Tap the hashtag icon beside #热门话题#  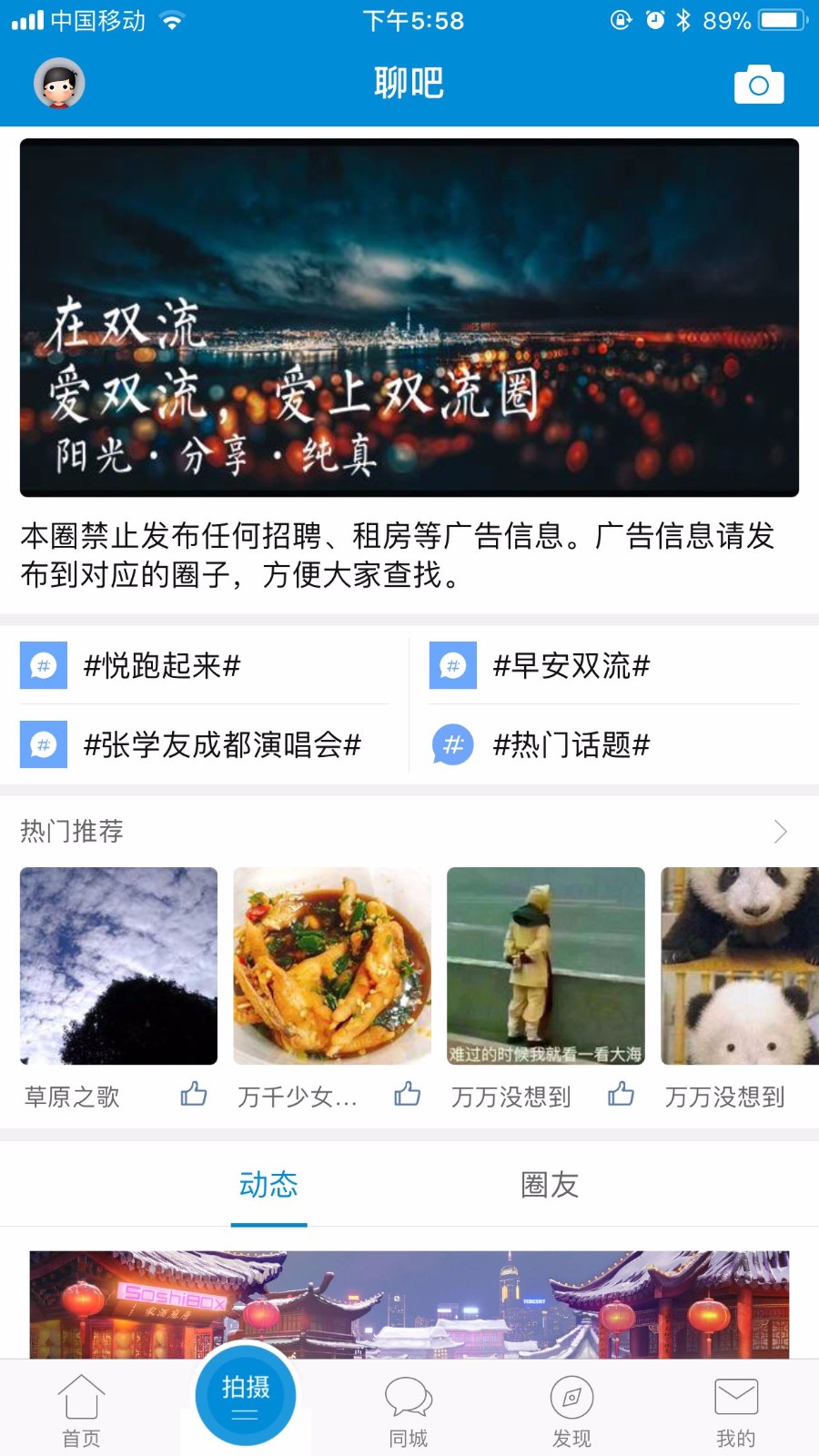click(452, 746)
